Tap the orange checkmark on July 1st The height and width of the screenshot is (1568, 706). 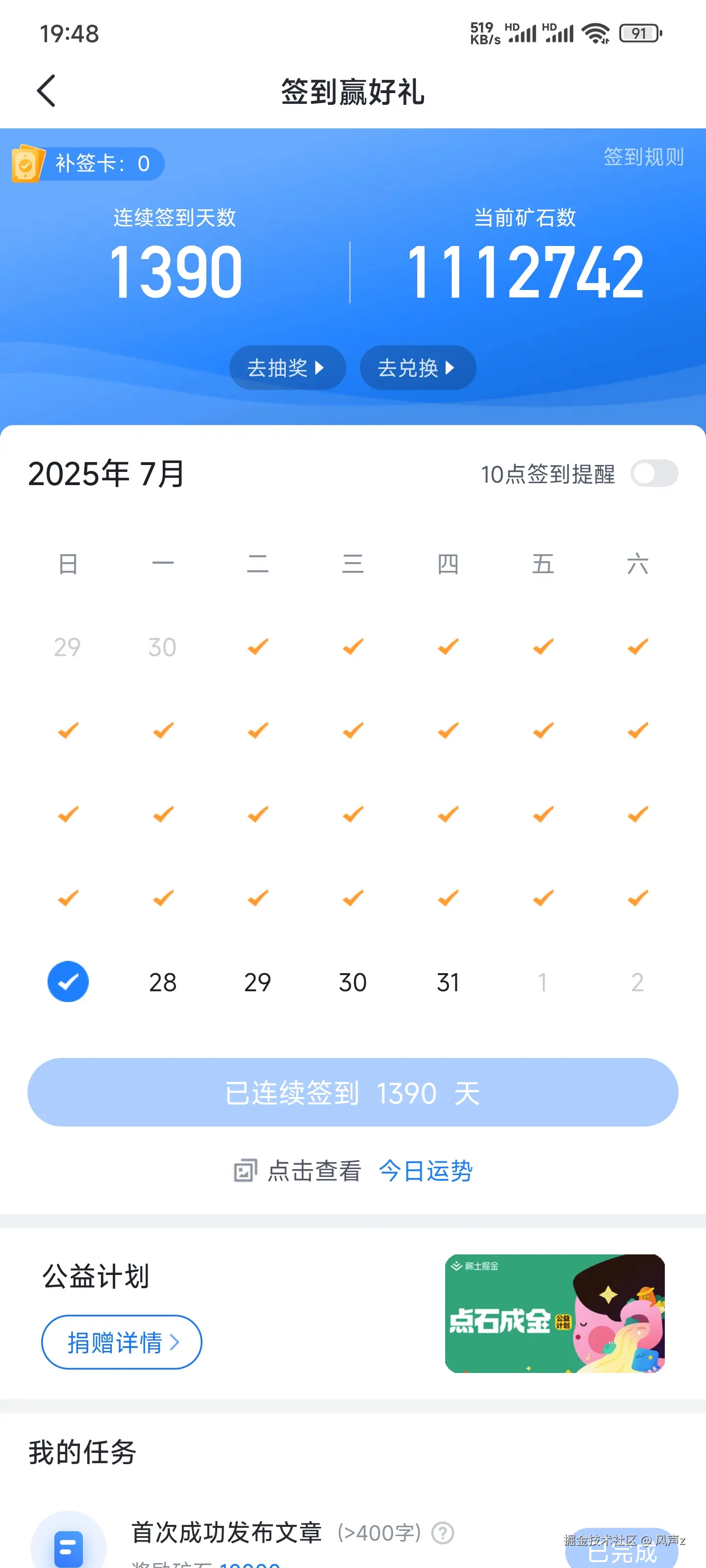pos(257,646)
